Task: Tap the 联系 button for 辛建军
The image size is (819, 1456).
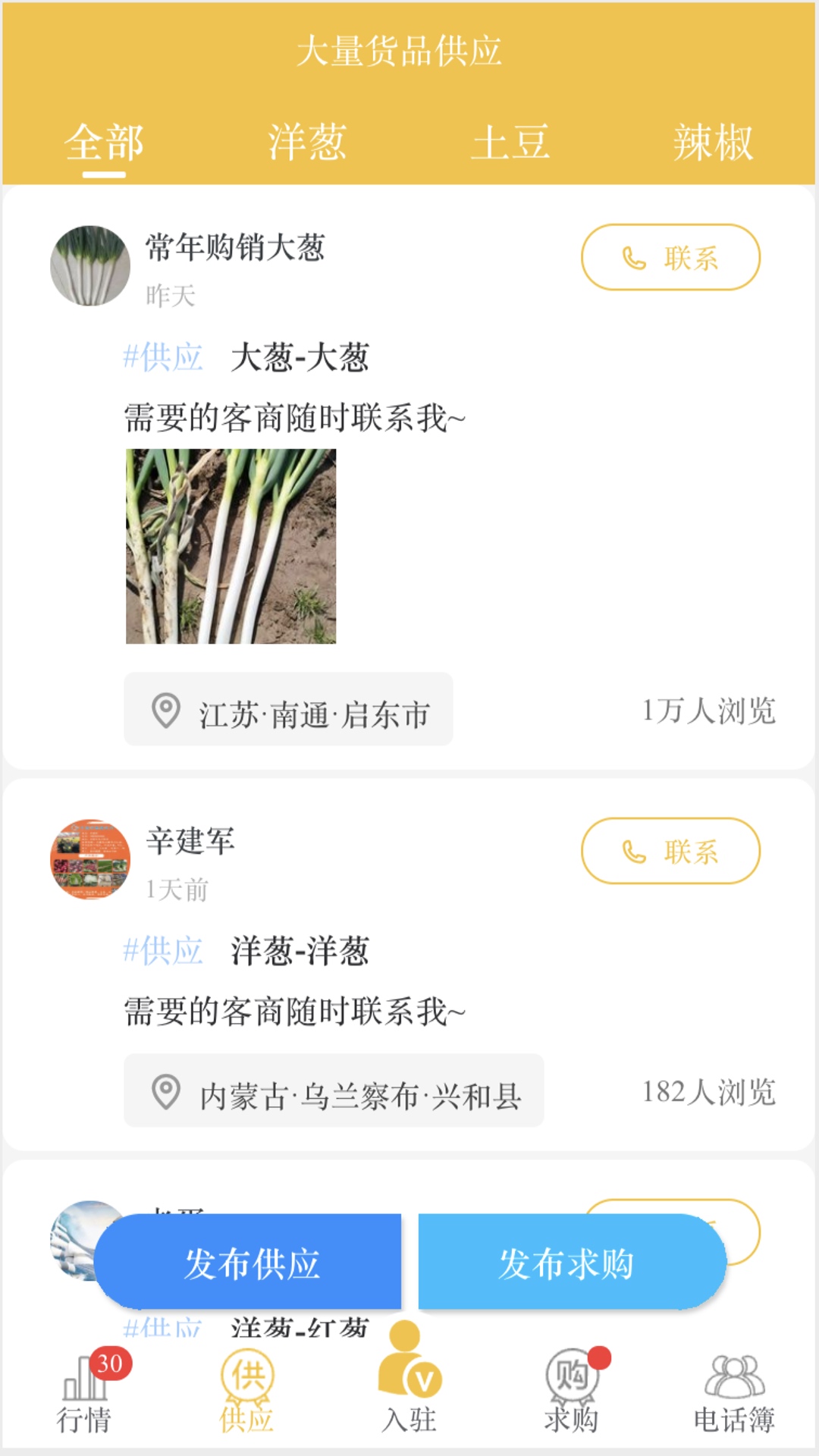Action: click(x=670, y=852)
